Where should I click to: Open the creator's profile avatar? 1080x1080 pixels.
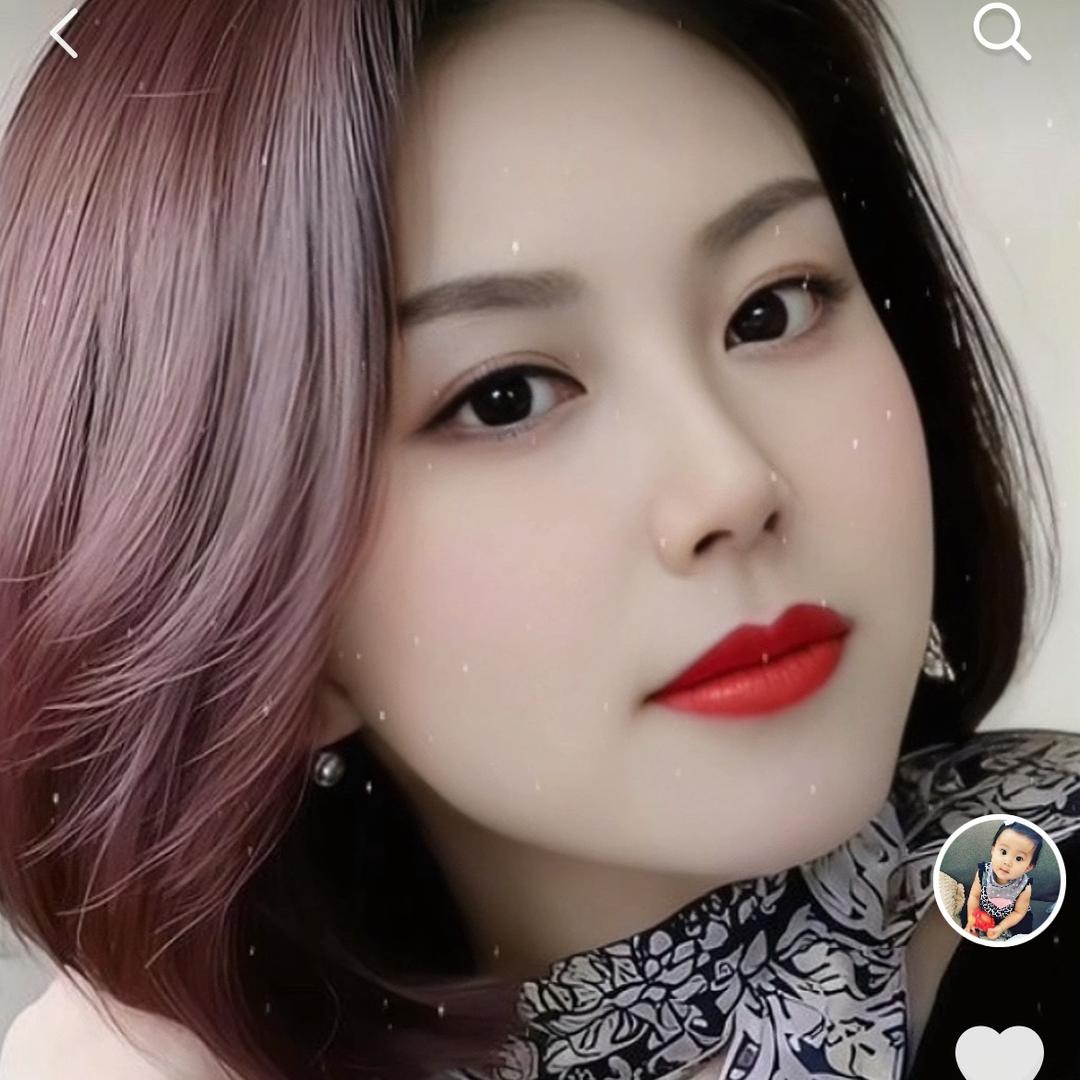tap(998, 880)
